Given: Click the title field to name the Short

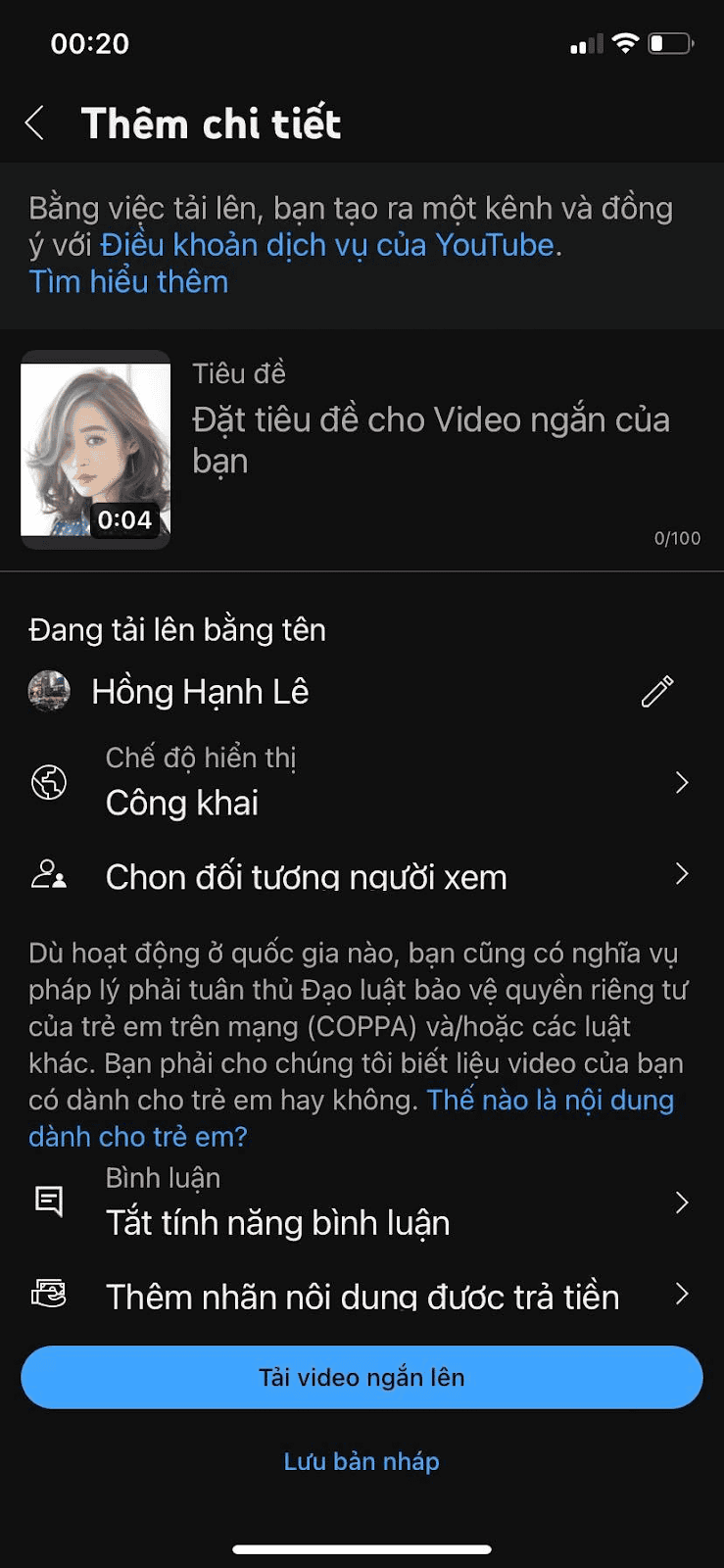Looking at the screenshot, I should 431,439.
